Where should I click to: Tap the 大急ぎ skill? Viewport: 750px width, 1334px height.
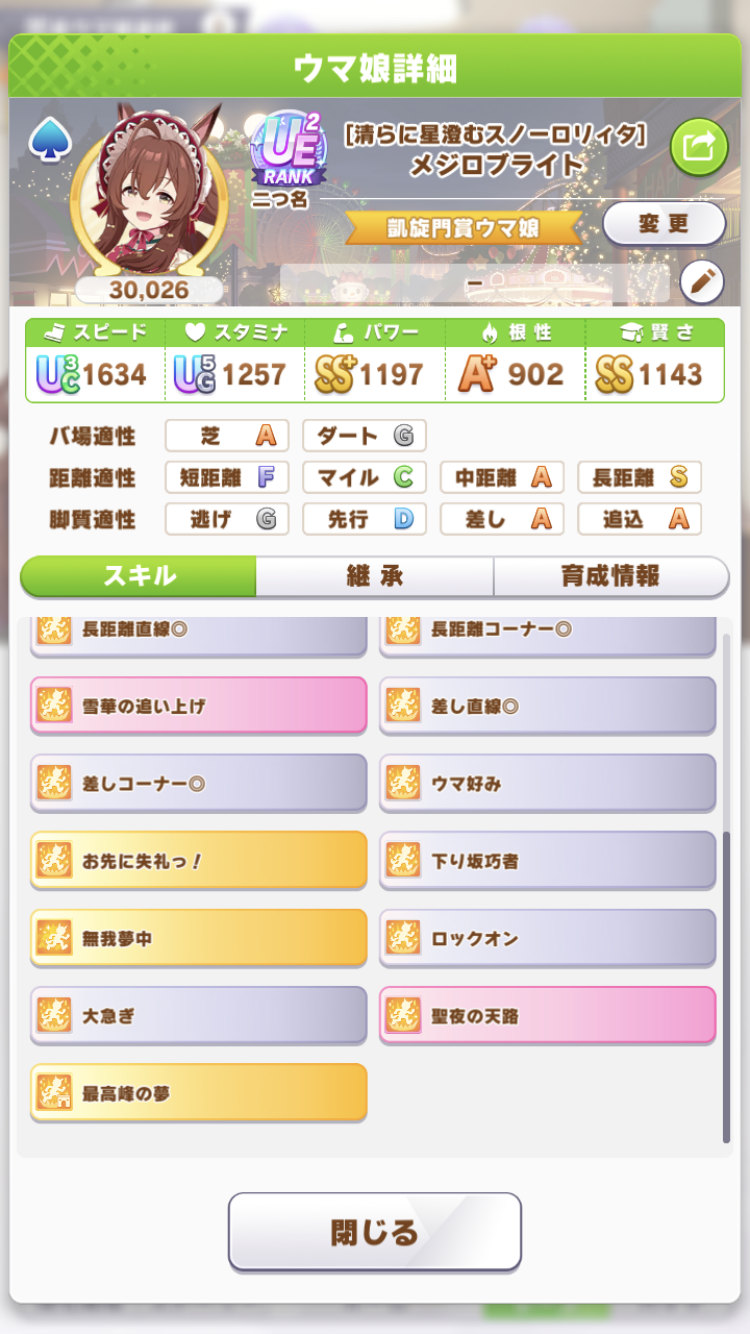tap(199, 1015)
